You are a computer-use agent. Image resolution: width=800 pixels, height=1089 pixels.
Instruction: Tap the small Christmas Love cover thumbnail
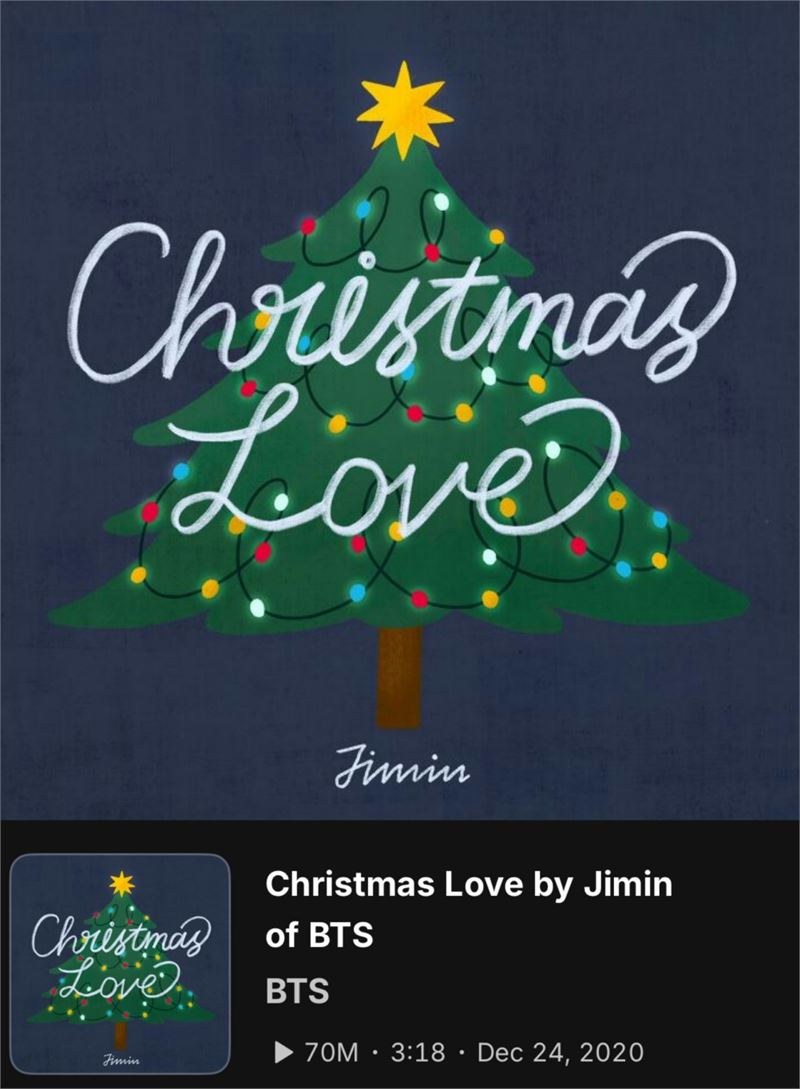coord(121,963)
